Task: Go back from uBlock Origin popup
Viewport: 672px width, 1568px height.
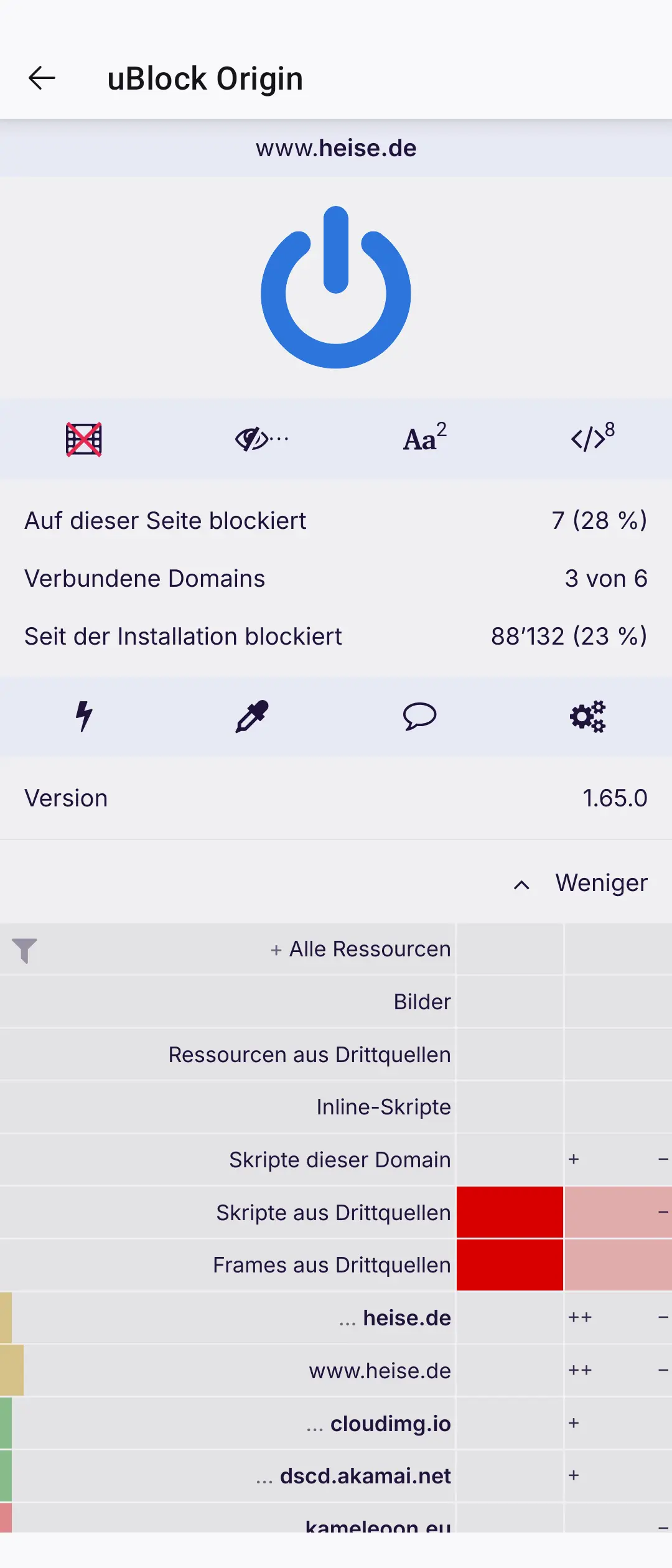Action: click(42, 78)
